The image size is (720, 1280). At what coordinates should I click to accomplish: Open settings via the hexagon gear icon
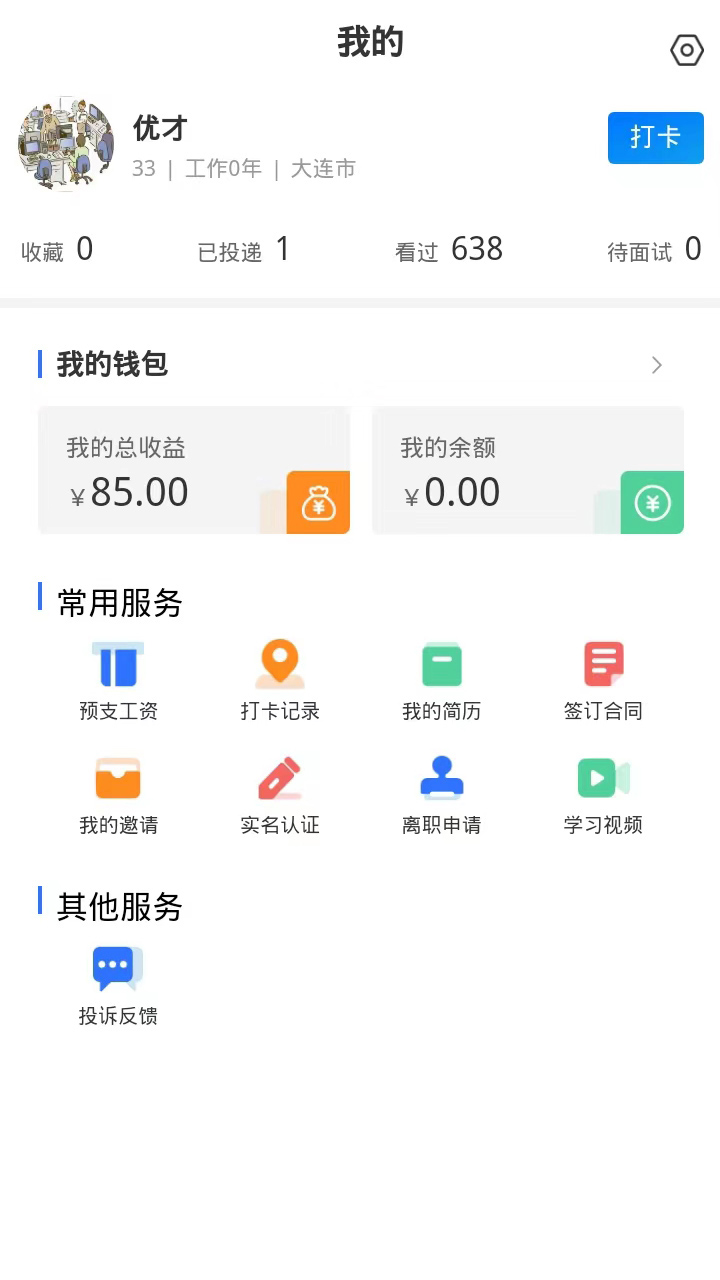tap(687, 50)
